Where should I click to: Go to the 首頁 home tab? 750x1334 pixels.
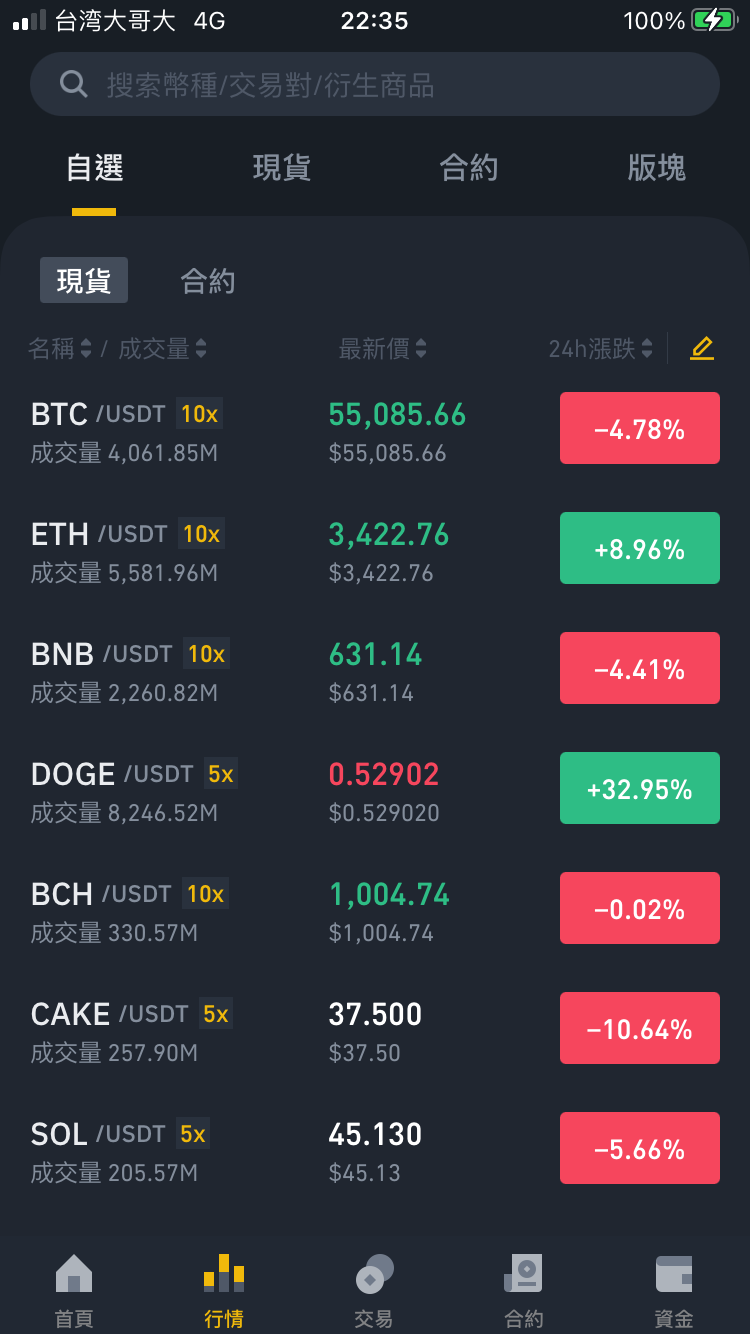[x=74, y=1291]
